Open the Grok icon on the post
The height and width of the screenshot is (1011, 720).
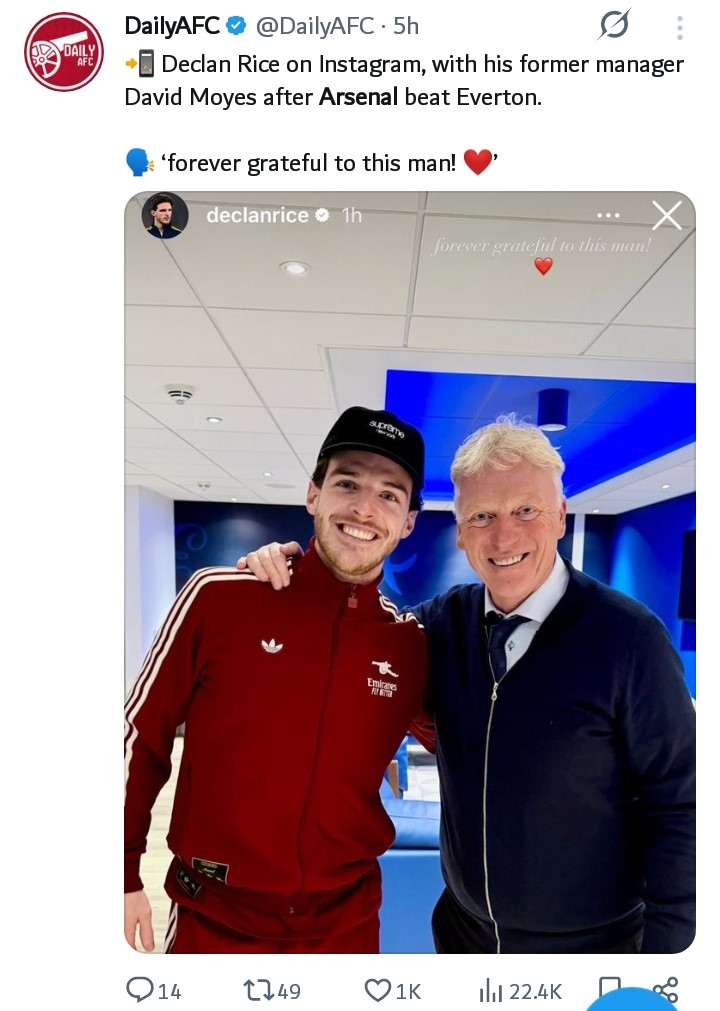tap(613, 26)
